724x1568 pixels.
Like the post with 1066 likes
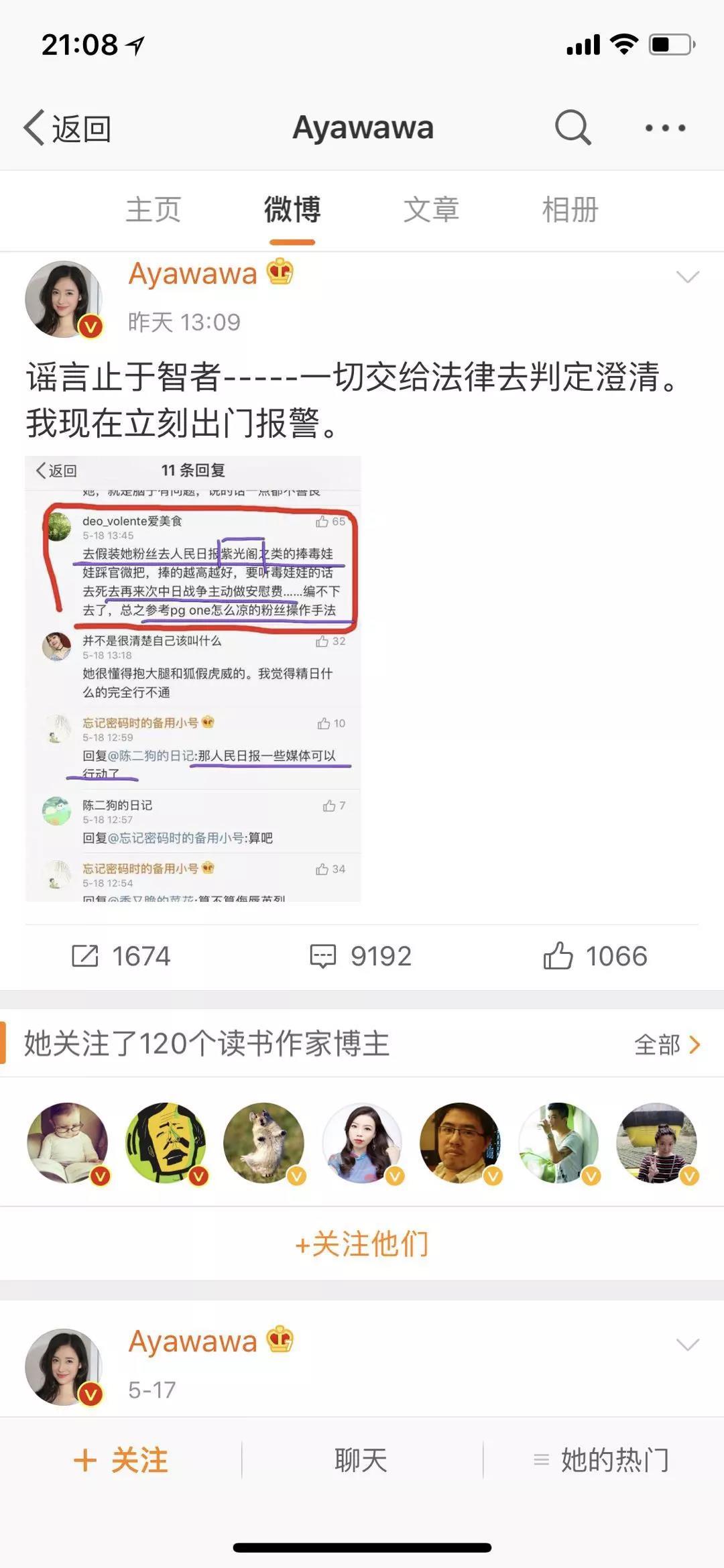[595, 956]
